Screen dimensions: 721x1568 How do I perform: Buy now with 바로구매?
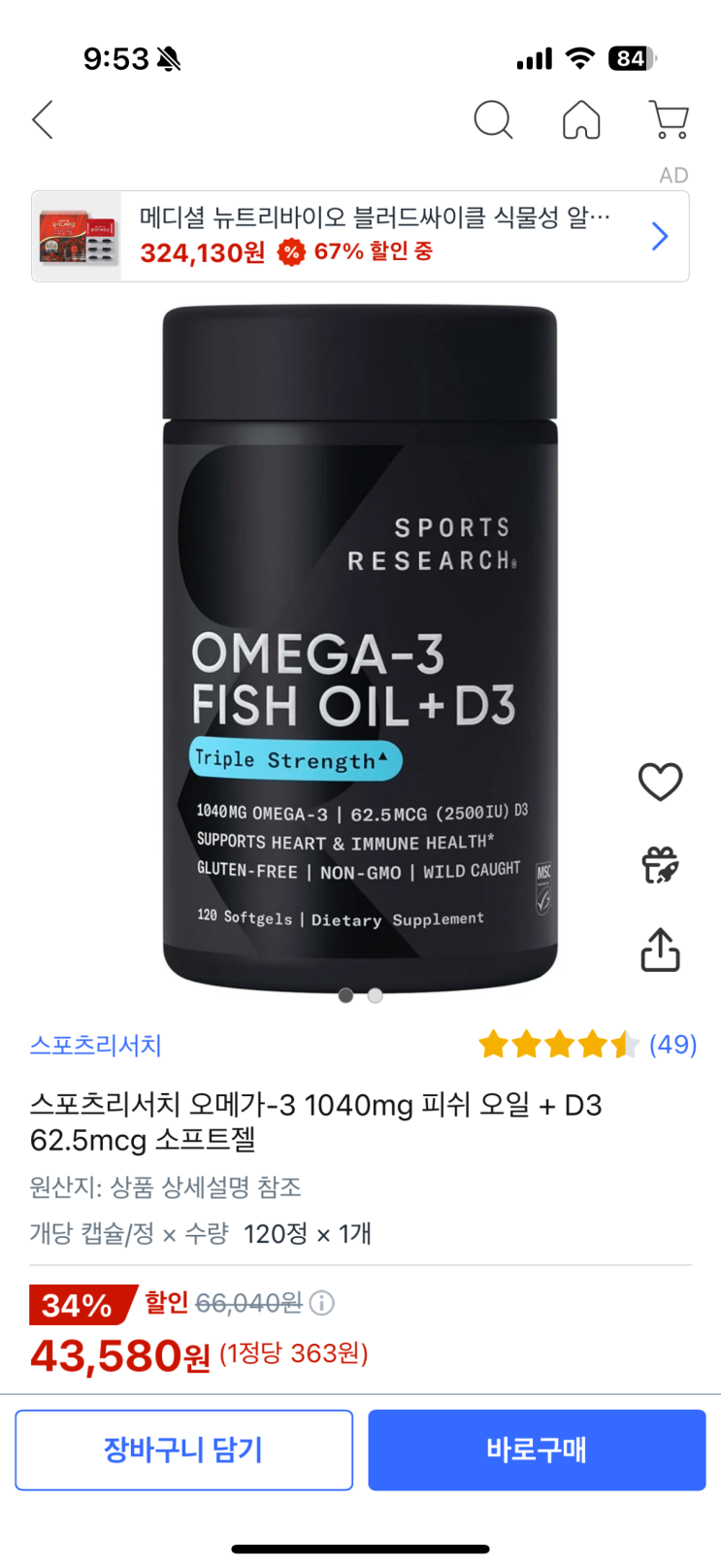coord(537,1450)
